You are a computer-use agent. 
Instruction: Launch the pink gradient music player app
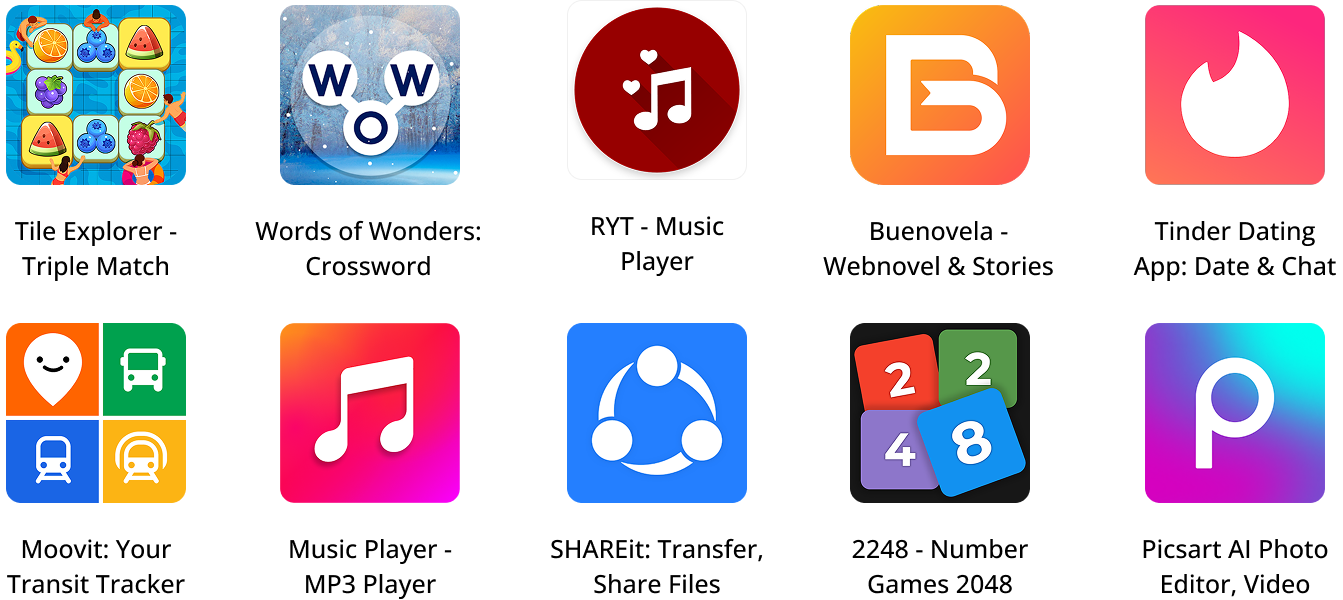click(370, 413)
